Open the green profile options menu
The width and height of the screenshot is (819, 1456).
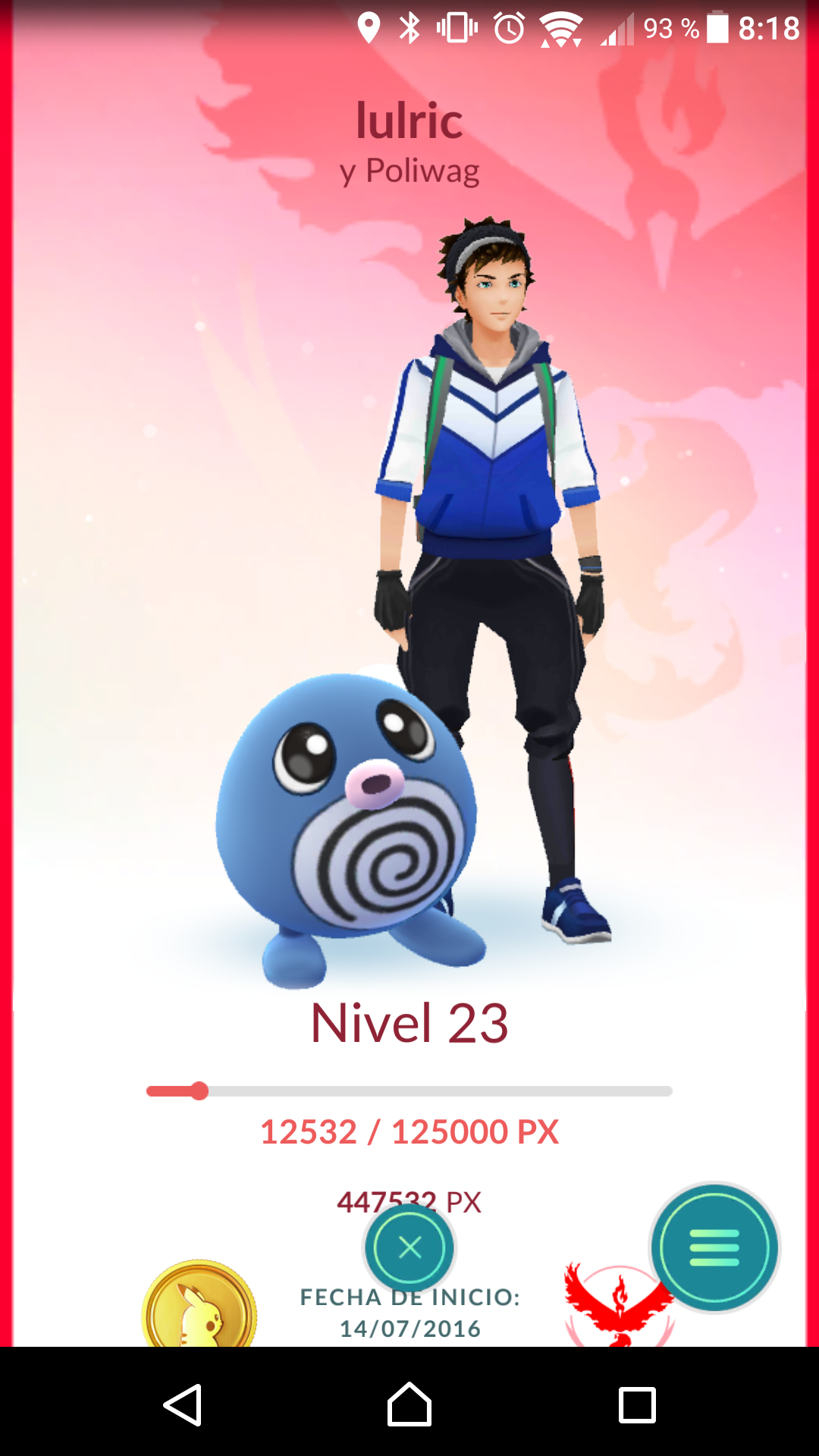click(714, 1247)
